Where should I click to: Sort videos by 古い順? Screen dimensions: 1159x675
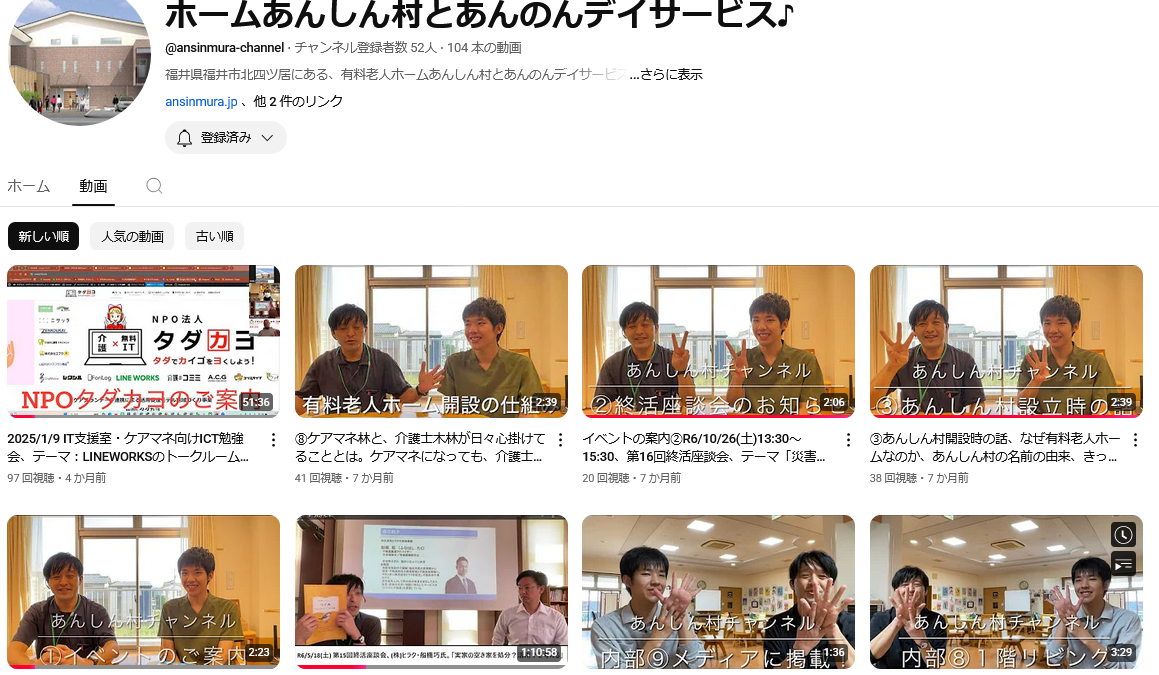tap(214, 237)
